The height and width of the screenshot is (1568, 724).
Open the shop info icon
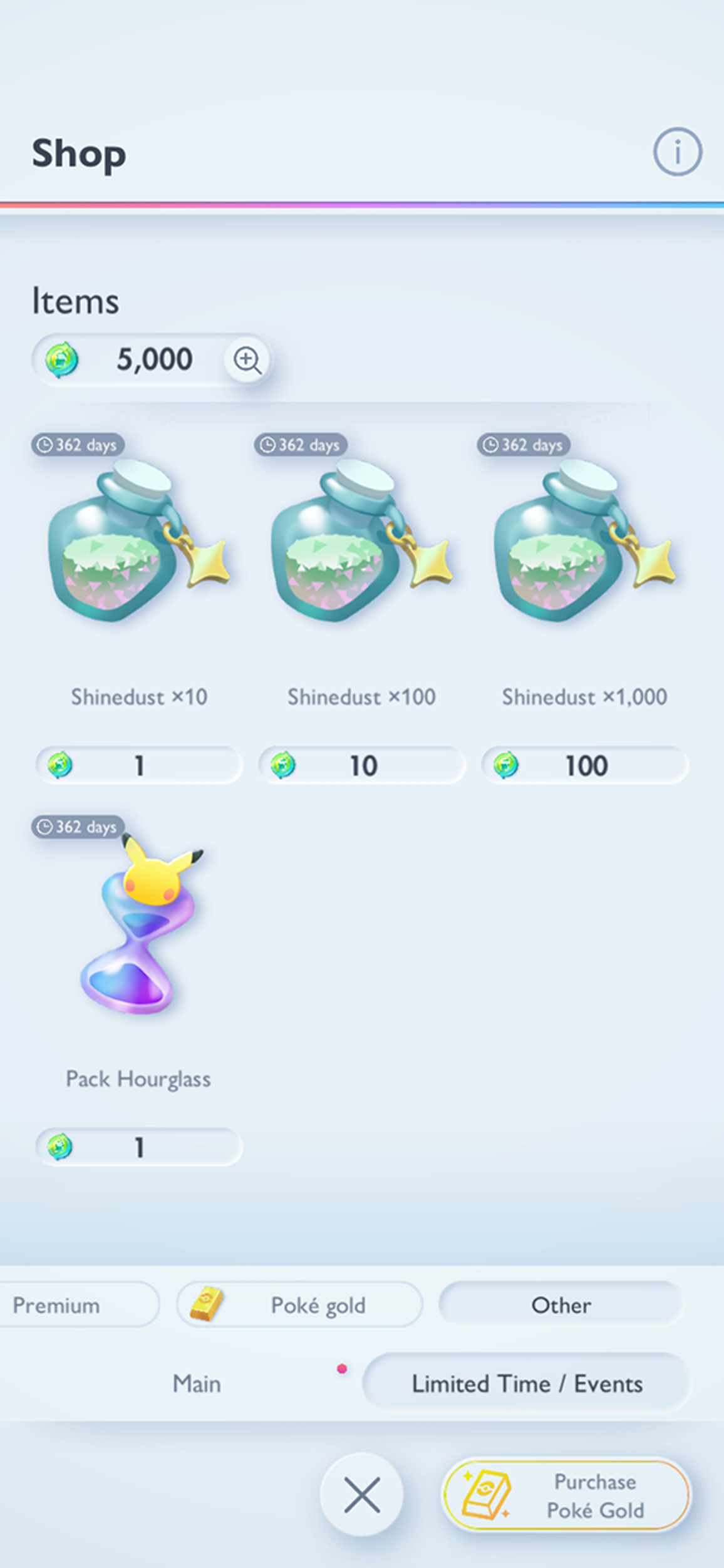coord(678,152)
